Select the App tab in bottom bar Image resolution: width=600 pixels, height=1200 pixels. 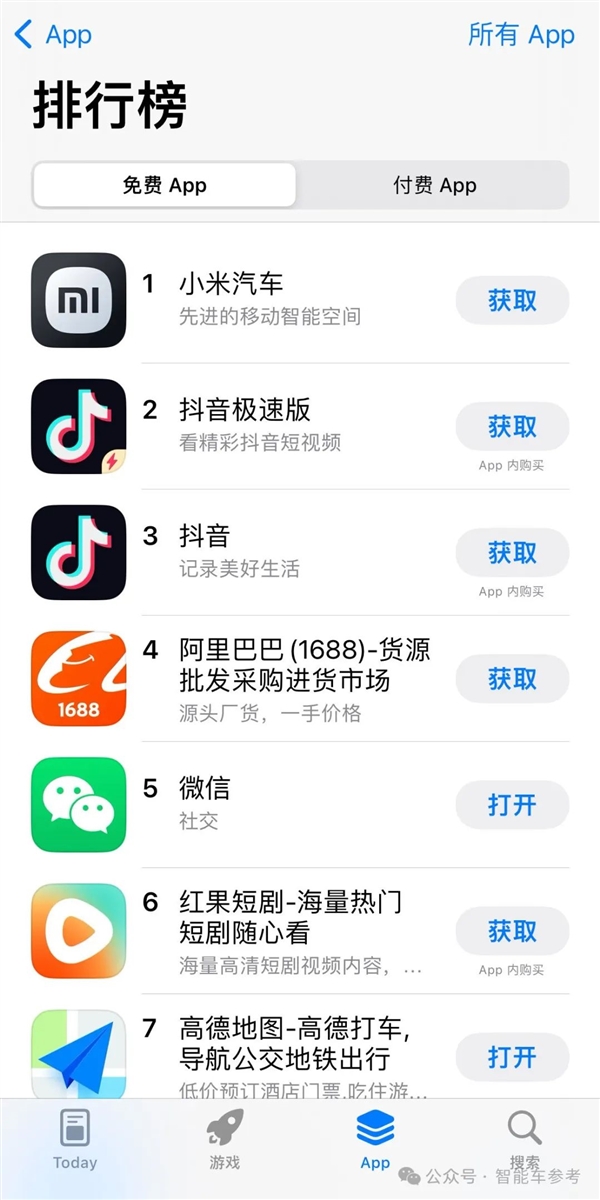tap(375, 1140)
